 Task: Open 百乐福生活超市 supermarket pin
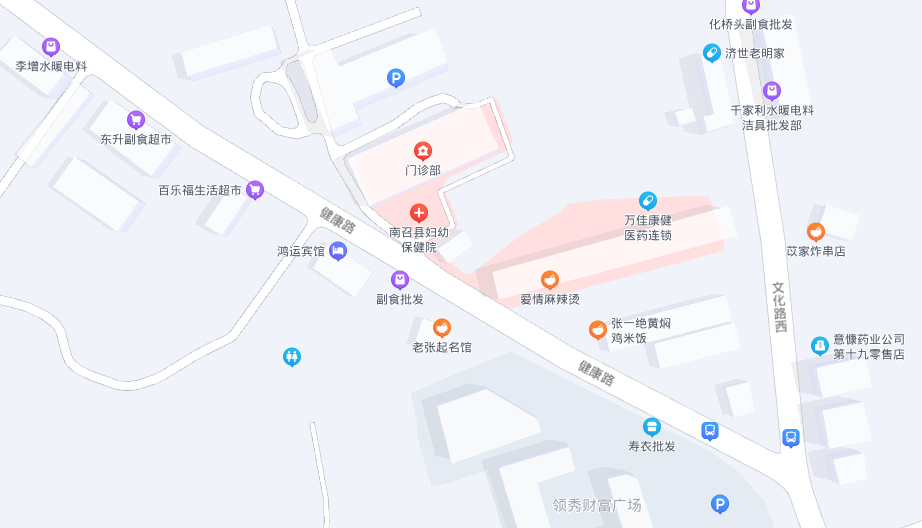(x=255, y=189)
